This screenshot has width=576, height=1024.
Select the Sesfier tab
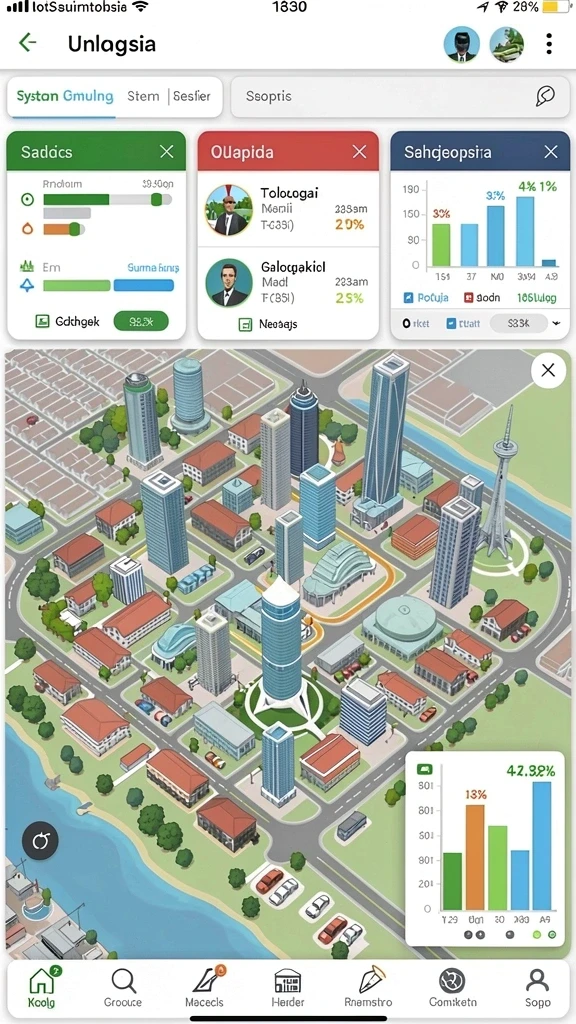click(x=192, y=97)
